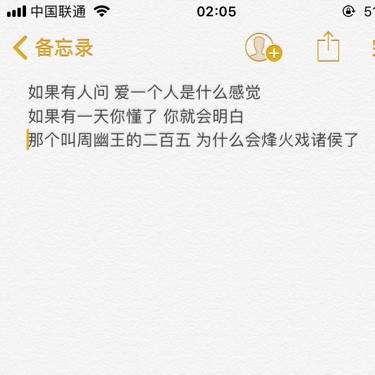This screenshot has width=375, height=375.
Task: Add people to this note
Action: pyautogui.click(x=263, y=48)
